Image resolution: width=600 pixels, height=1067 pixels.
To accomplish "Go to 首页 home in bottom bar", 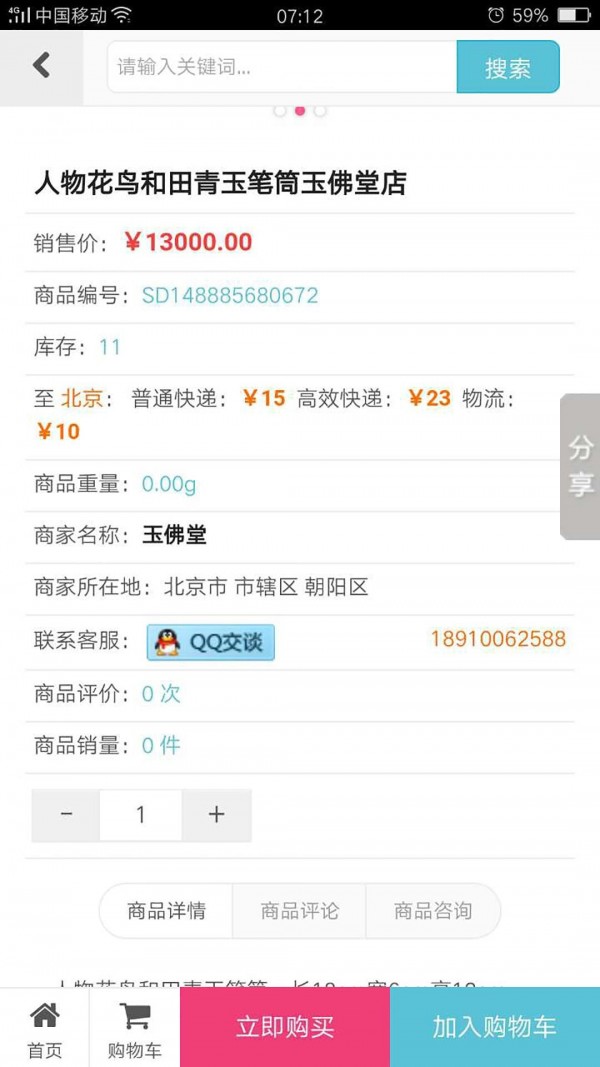I will [44, 1028].
